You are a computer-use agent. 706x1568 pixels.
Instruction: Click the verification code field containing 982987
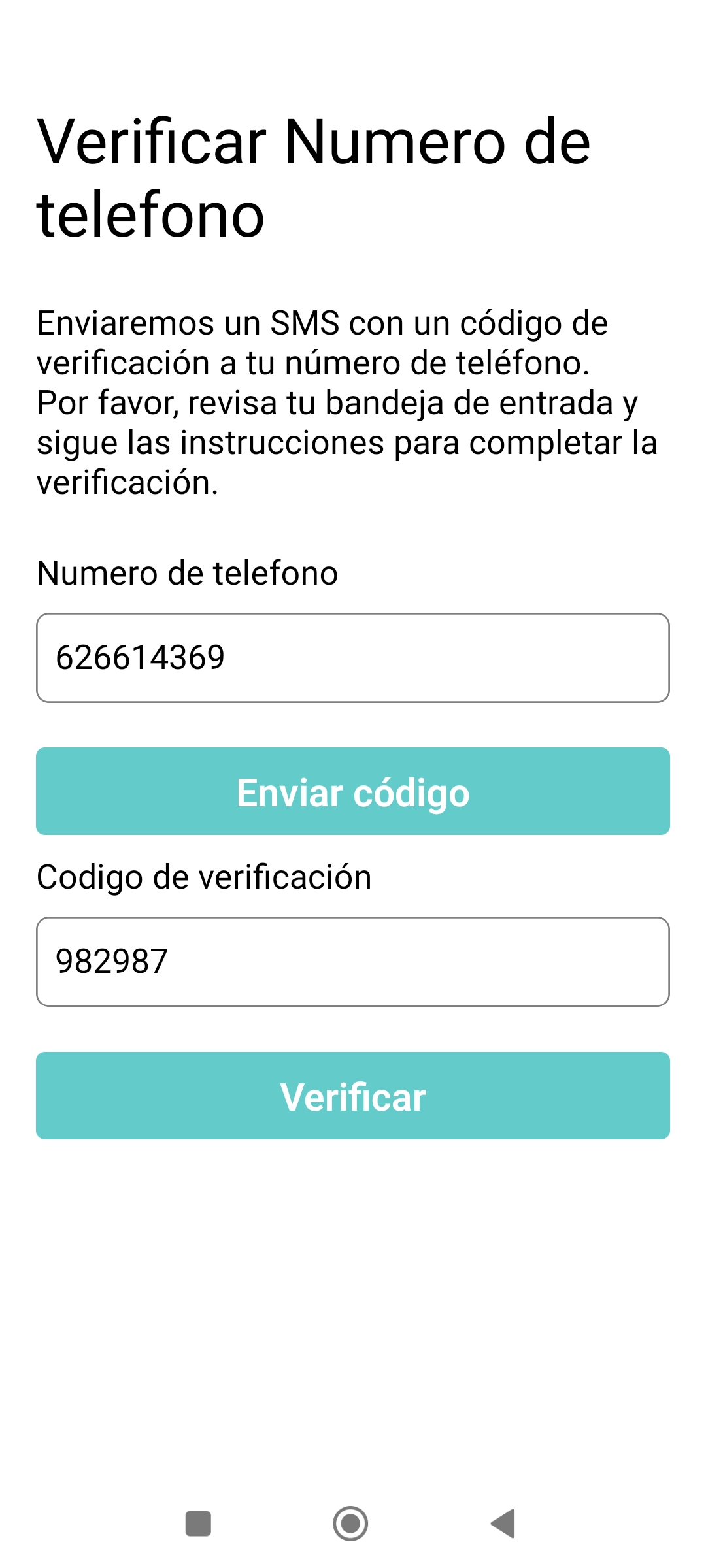(x=353, y=960)
